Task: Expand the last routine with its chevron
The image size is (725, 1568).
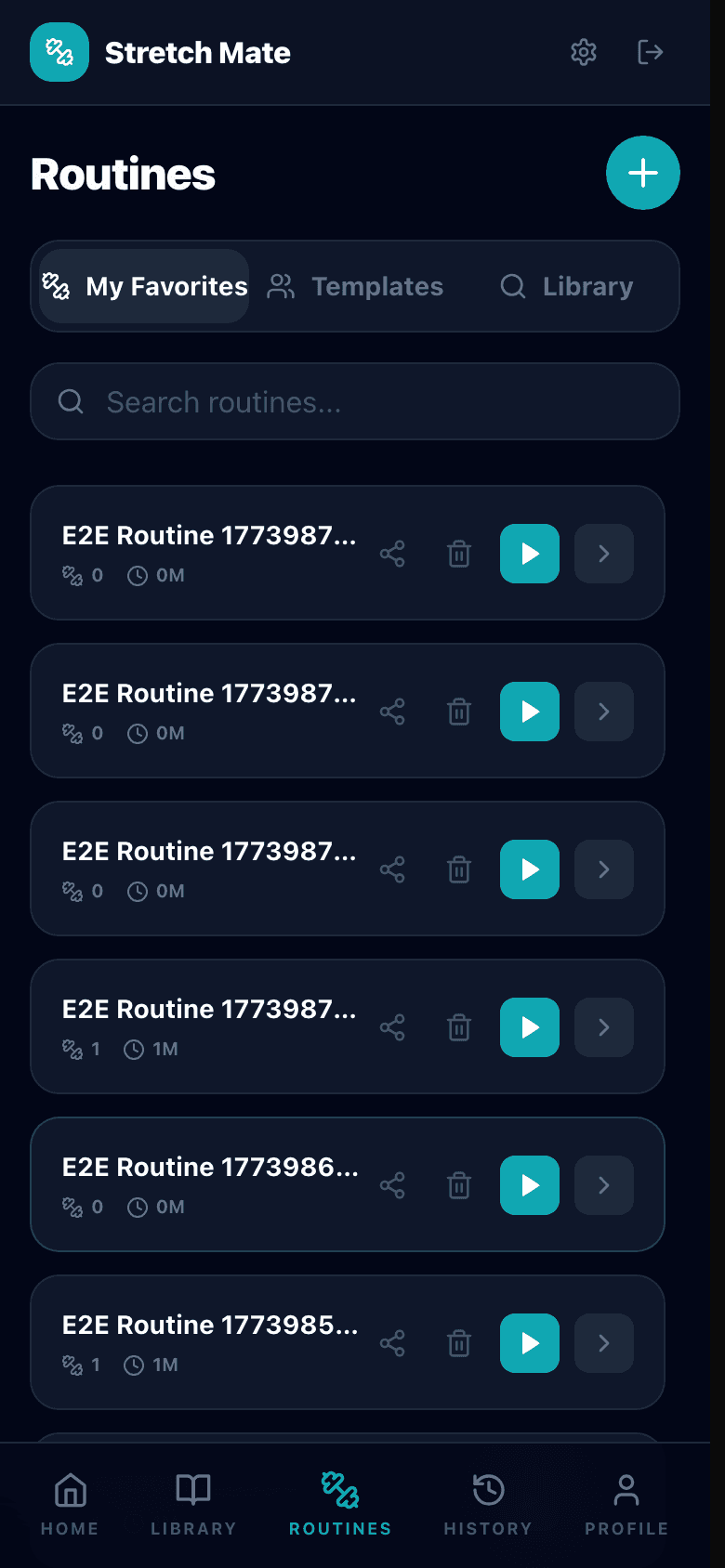Action: click(603, 1343)
